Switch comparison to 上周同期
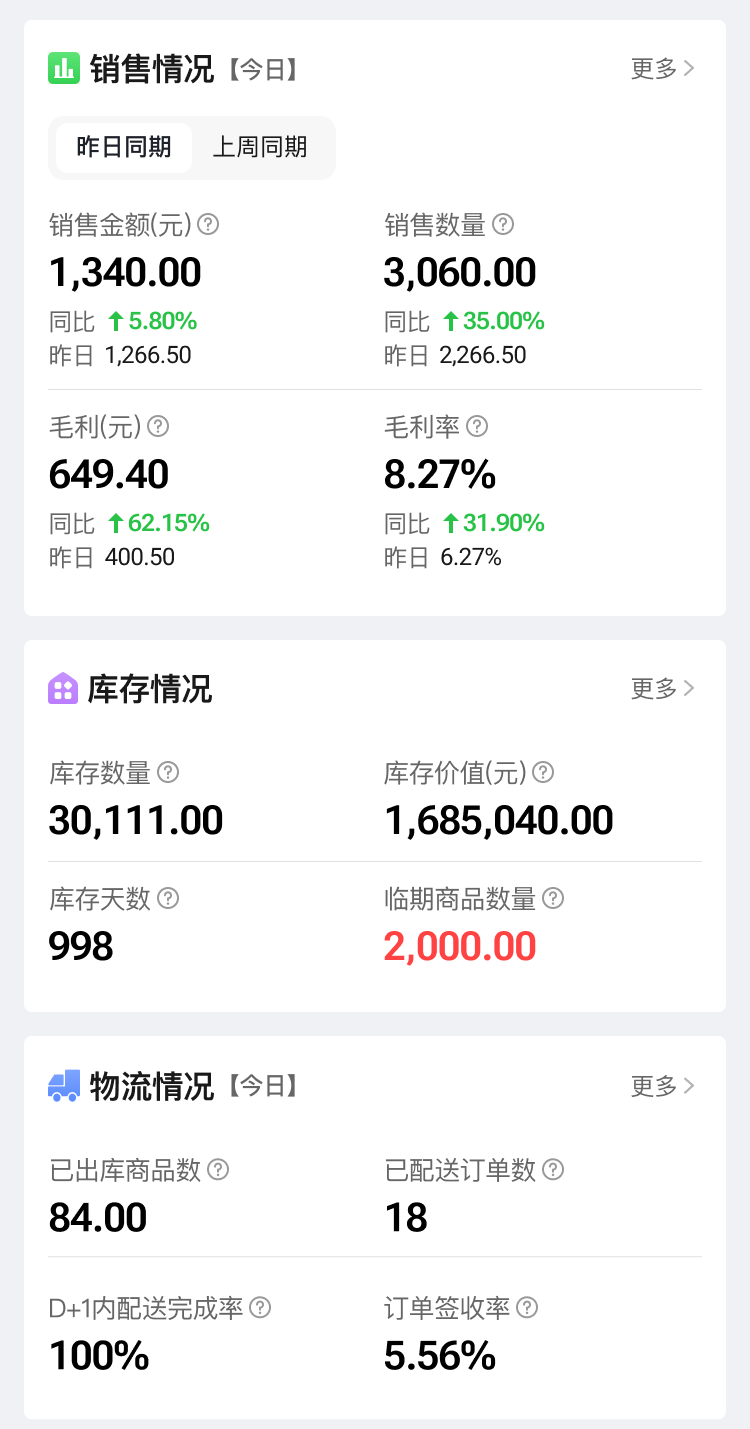The height and width of the screenshot is (1429, 750). [260, 147]
